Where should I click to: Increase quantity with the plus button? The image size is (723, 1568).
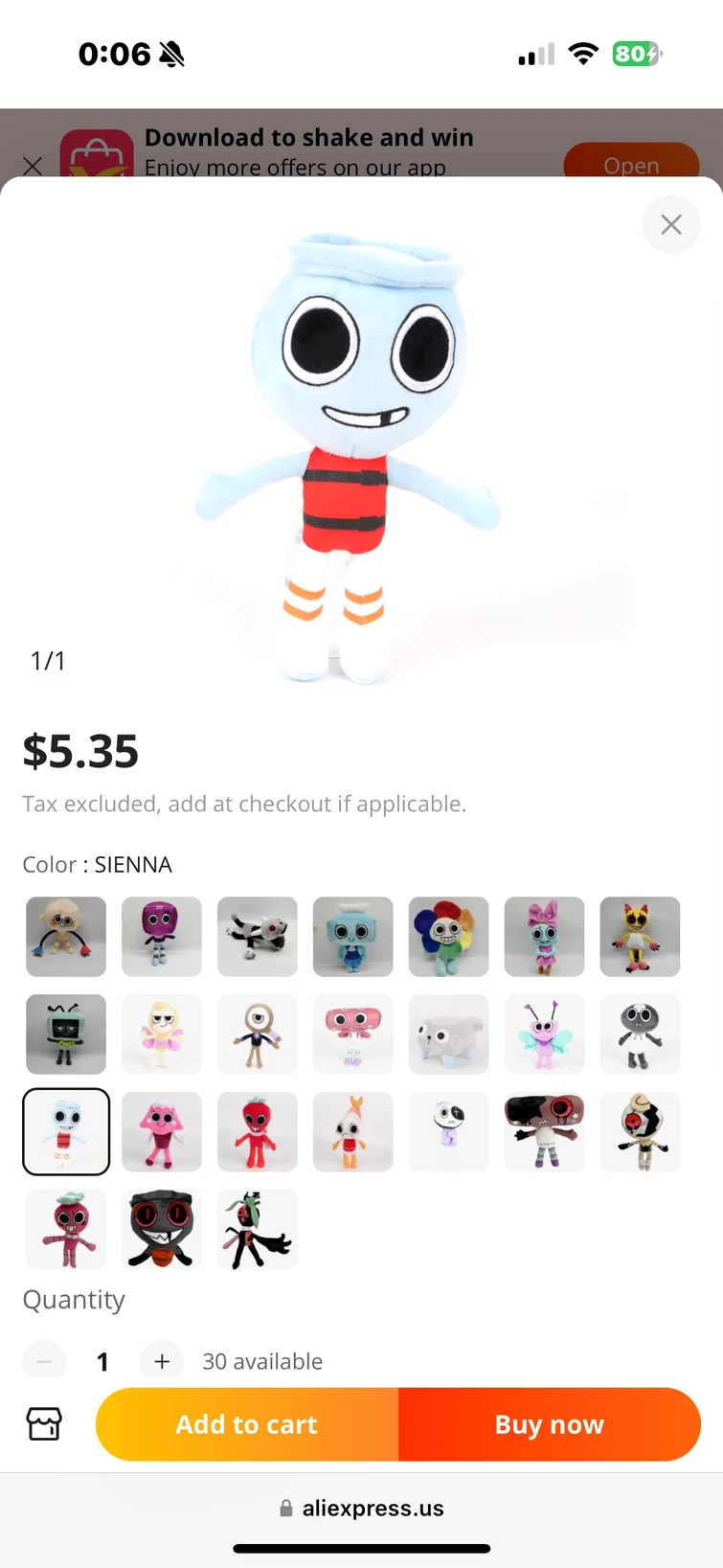point(162,1360)
